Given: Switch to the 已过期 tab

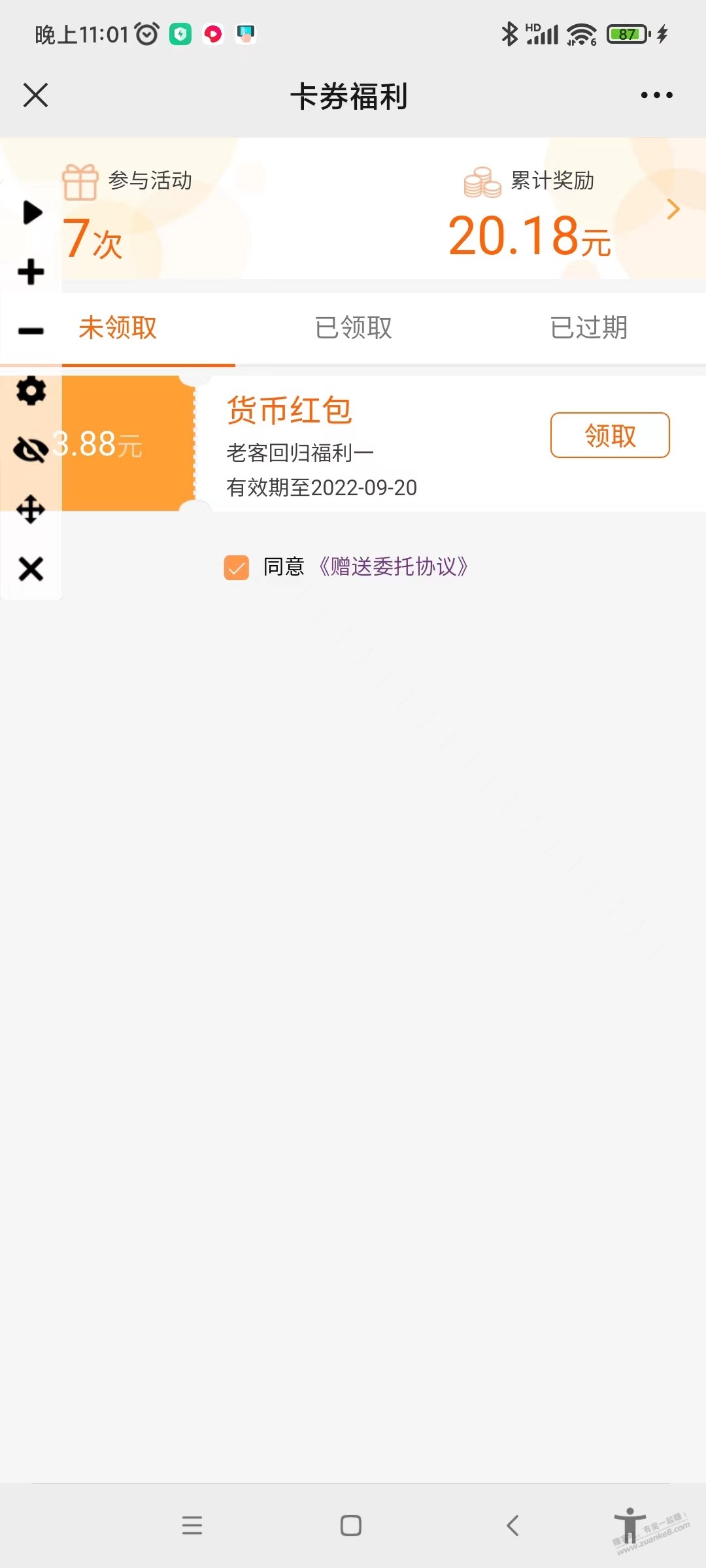Looking at the screenshot, I should coord(588,329).
